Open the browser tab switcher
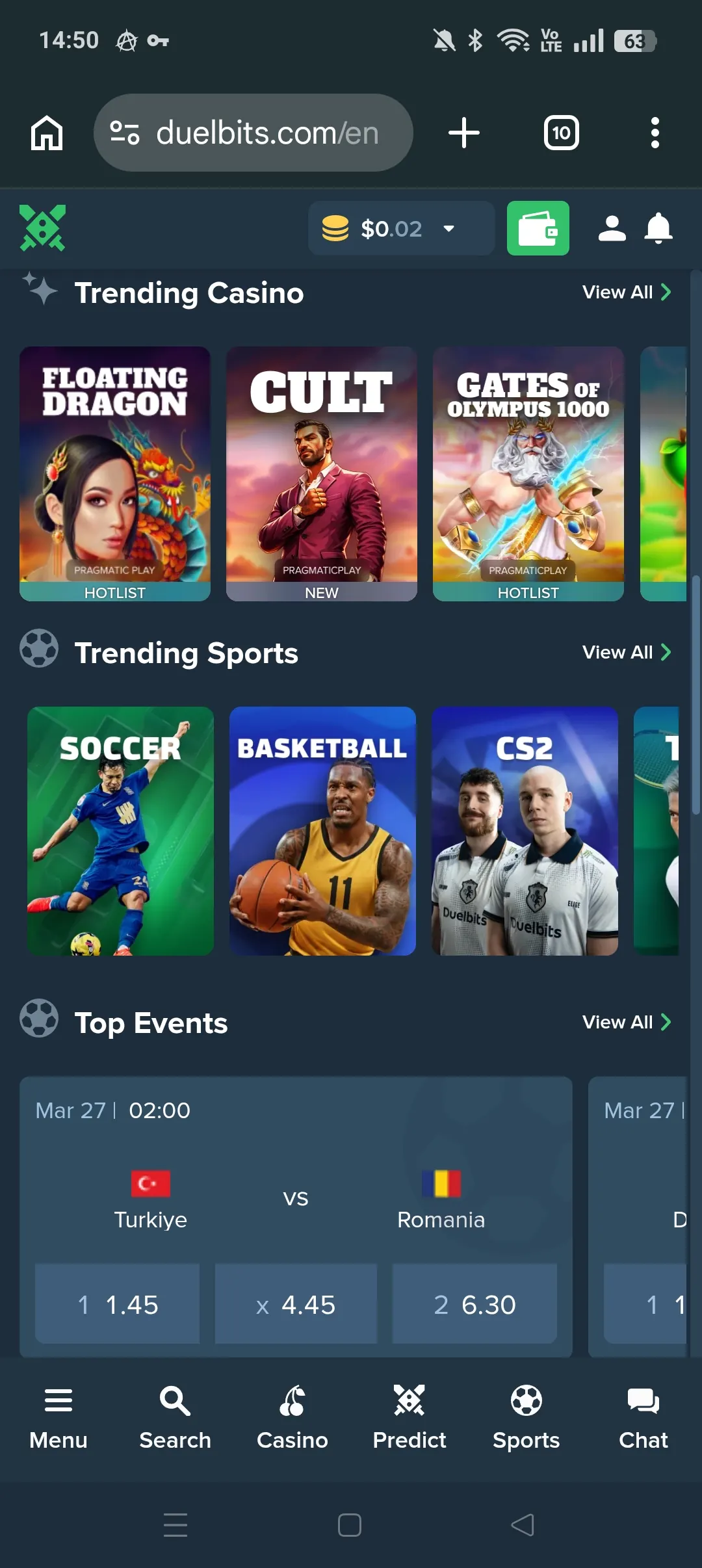 click(x=561, y=133)
